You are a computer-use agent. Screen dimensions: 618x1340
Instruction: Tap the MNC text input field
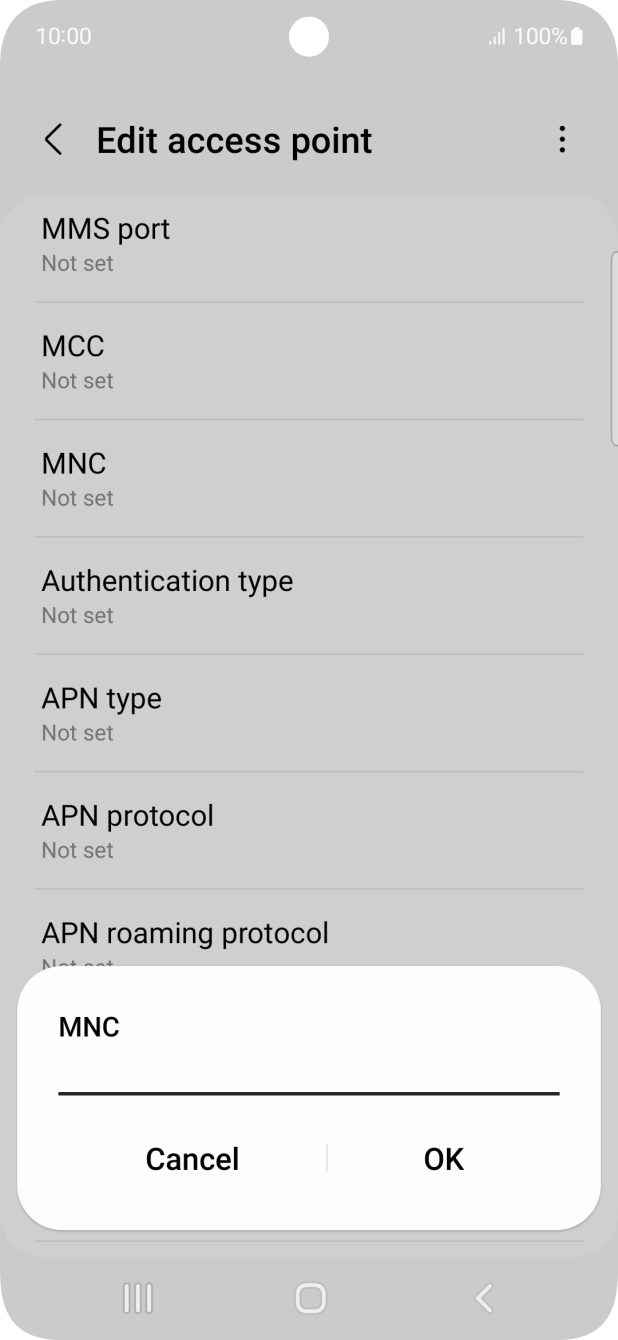coord(308,1075)
